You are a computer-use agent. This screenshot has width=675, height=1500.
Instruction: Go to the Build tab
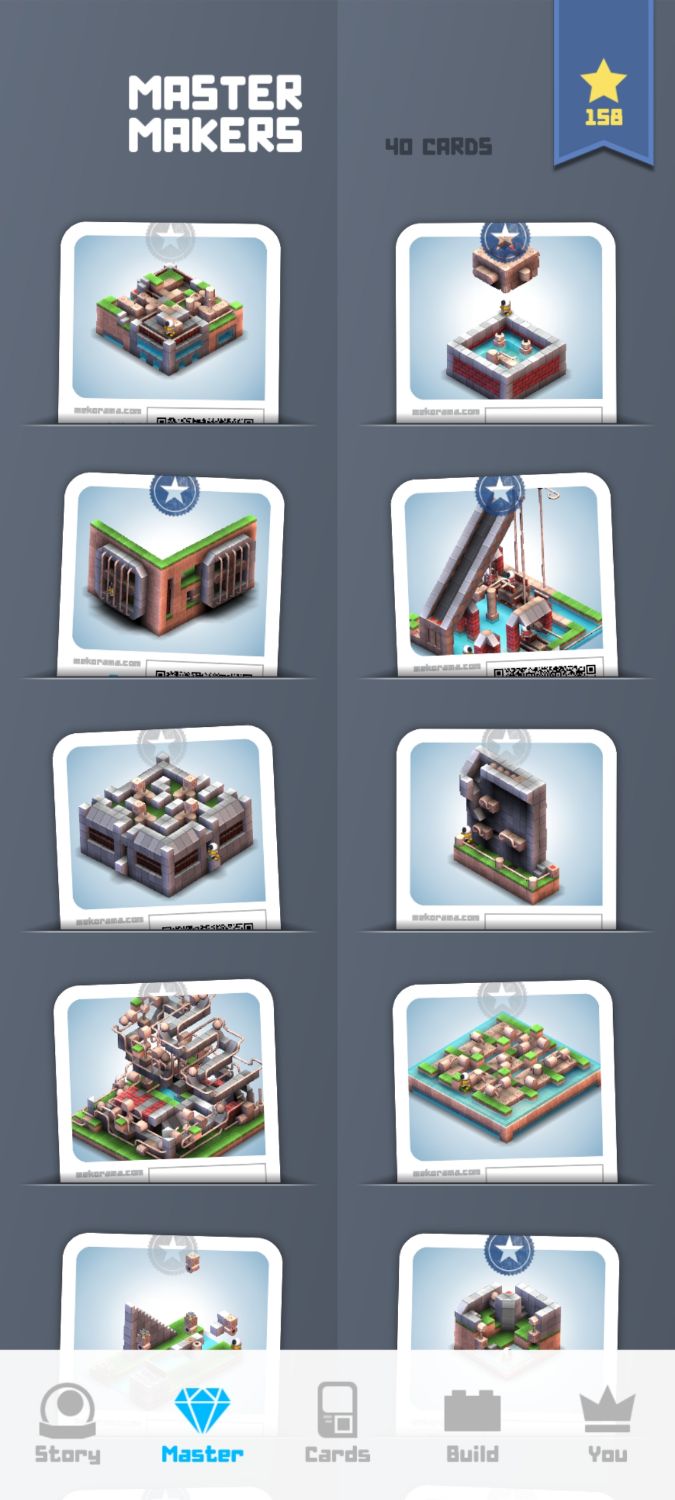click(472, 1424)
